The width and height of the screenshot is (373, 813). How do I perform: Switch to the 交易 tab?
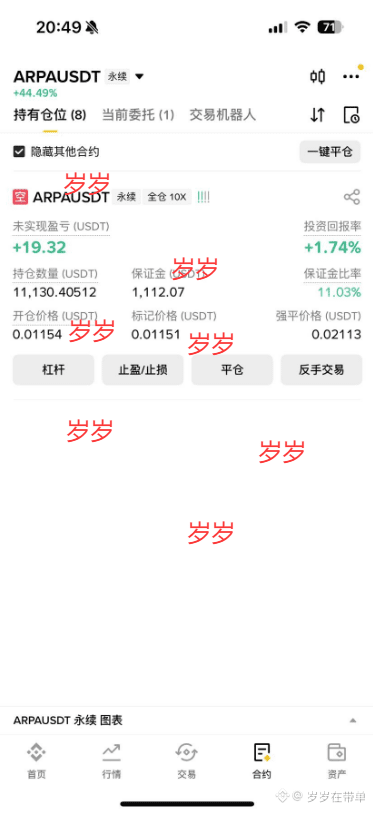pyautogui.click(x=187, y=761)
